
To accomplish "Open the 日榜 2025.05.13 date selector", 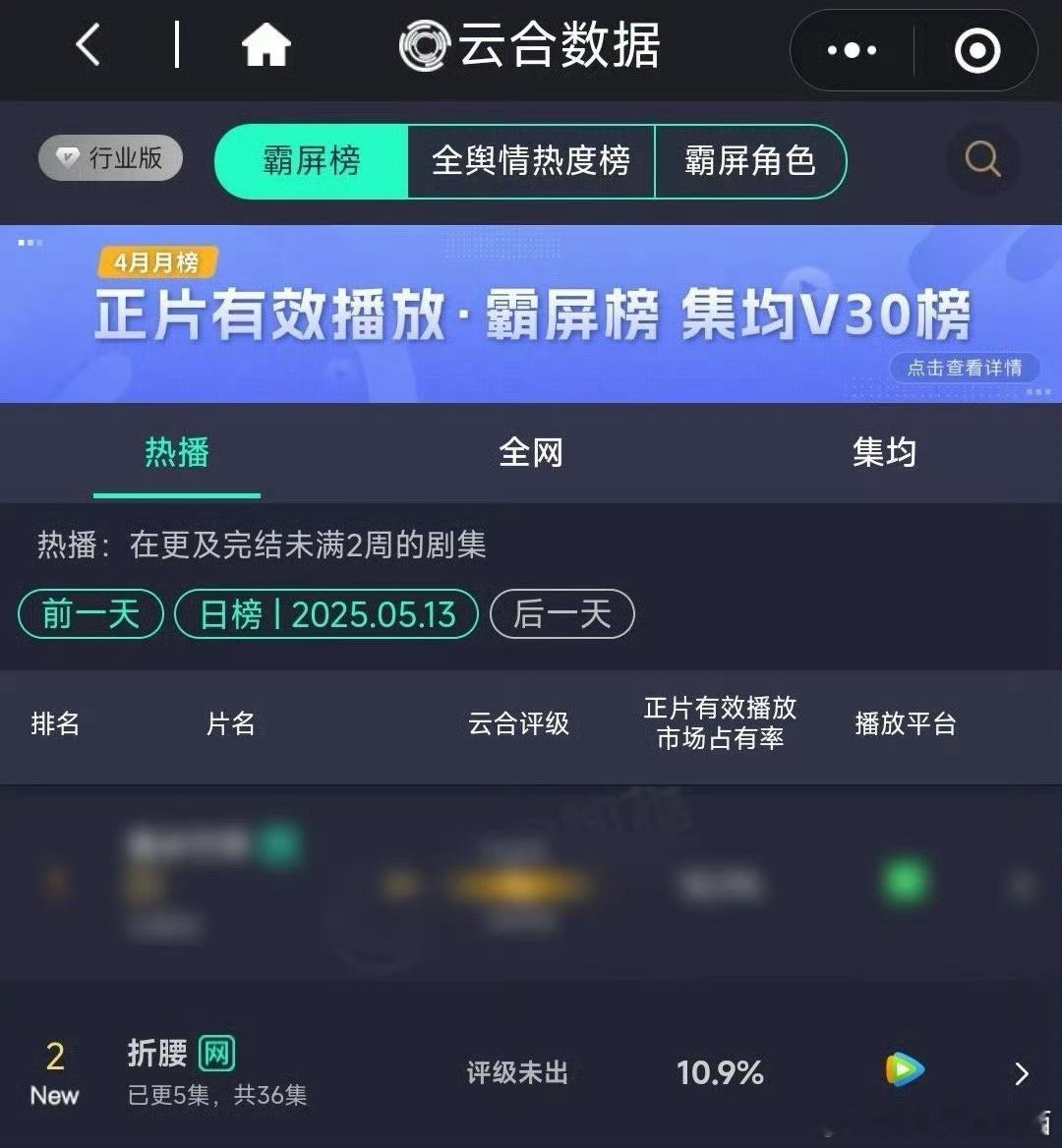I will point(325,613).
